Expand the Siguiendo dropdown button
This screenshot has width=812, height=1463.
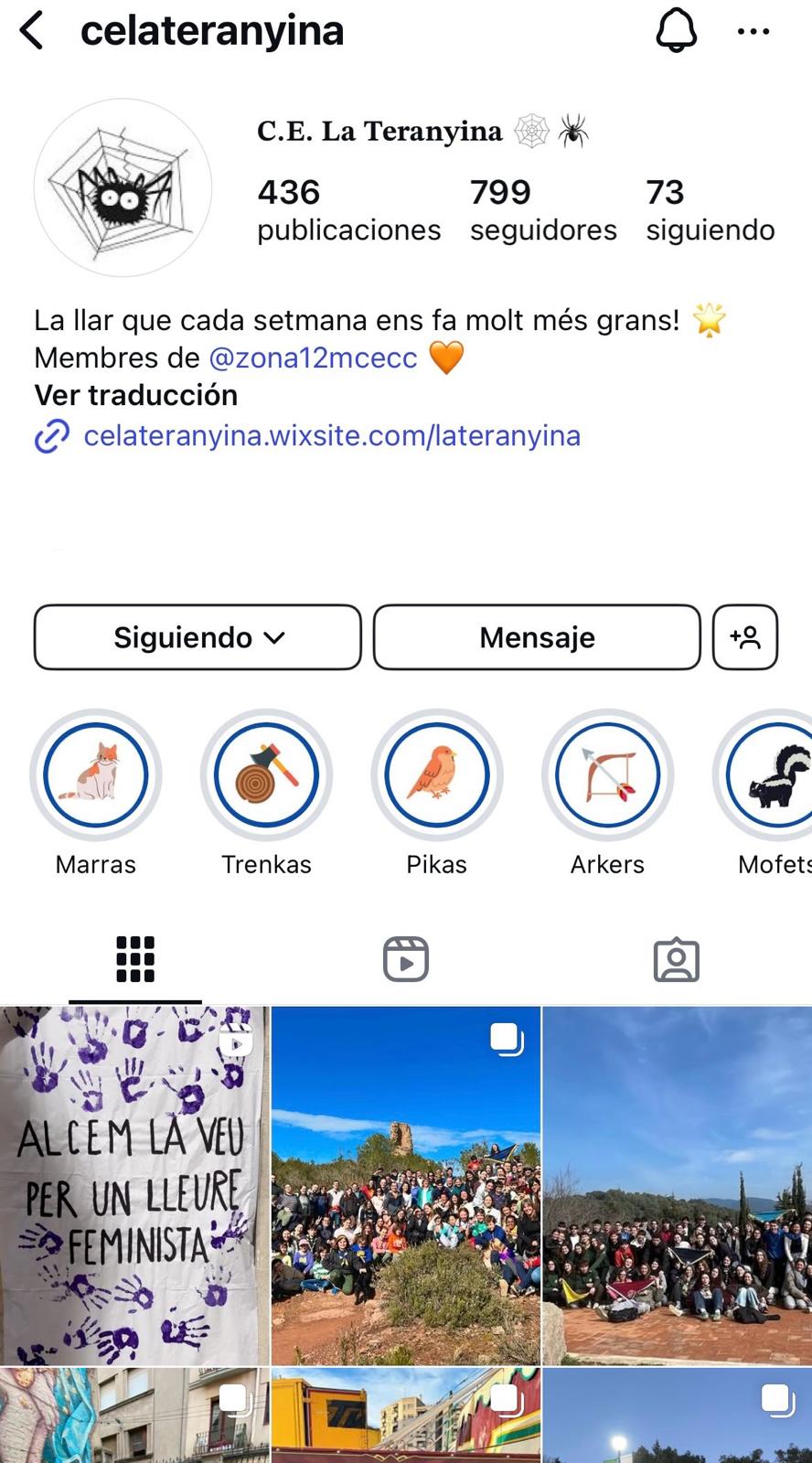pos(198,637)
